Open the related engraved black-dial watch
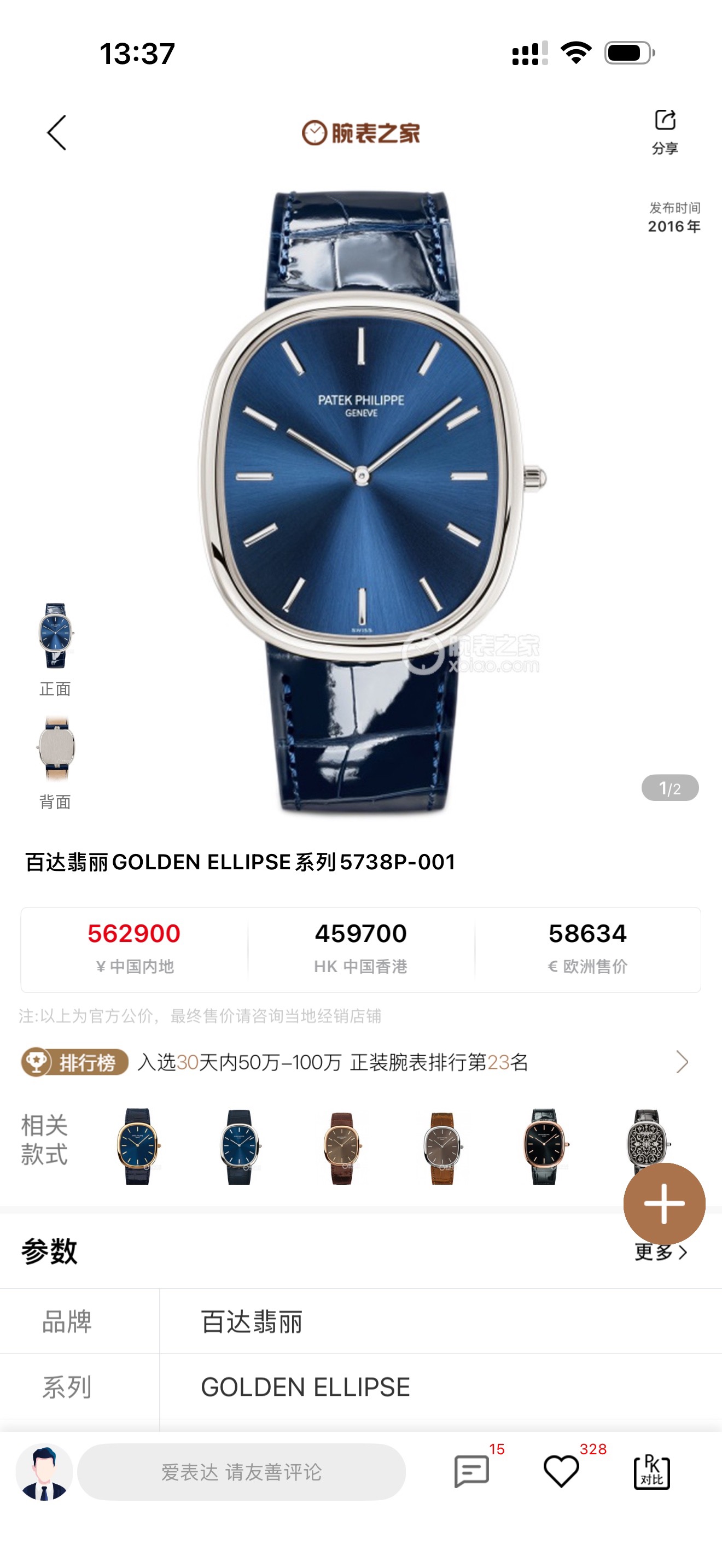 [x=645, y=1139]
